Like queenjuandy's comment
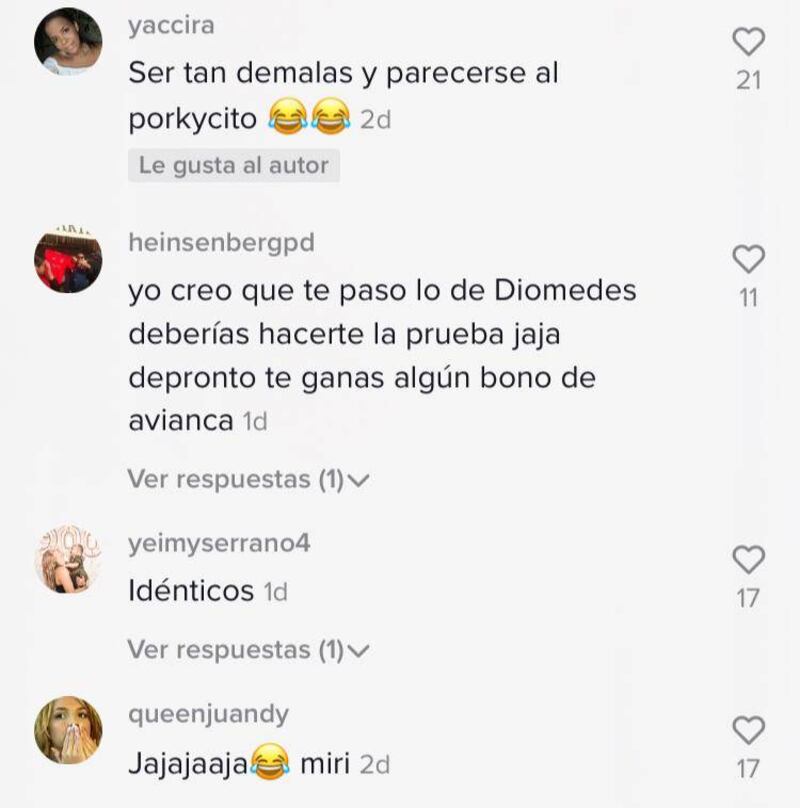 point(748,731)
